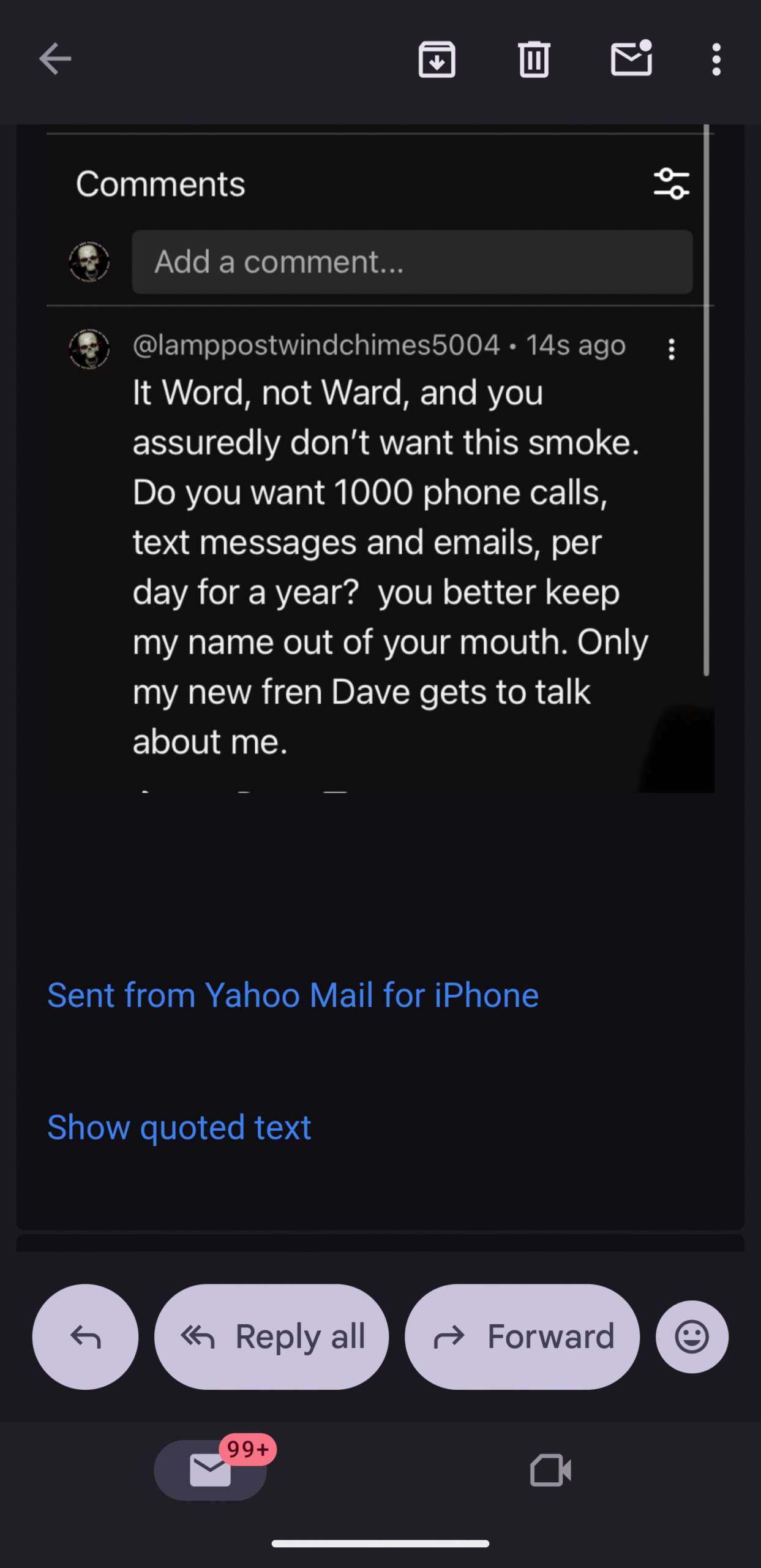Mark this email as unread
Viewport: 761px width, 1568px height.
pyautogui.click(x=631, y=59)
